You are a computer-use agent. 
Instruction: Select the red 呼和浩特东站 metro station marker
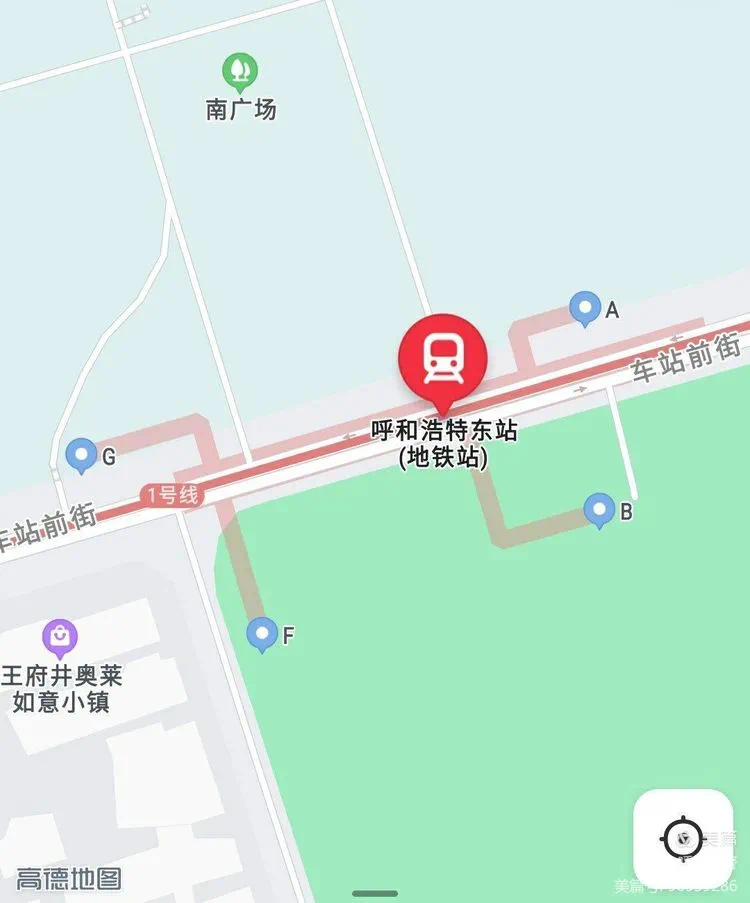click(x=442, y=358)
